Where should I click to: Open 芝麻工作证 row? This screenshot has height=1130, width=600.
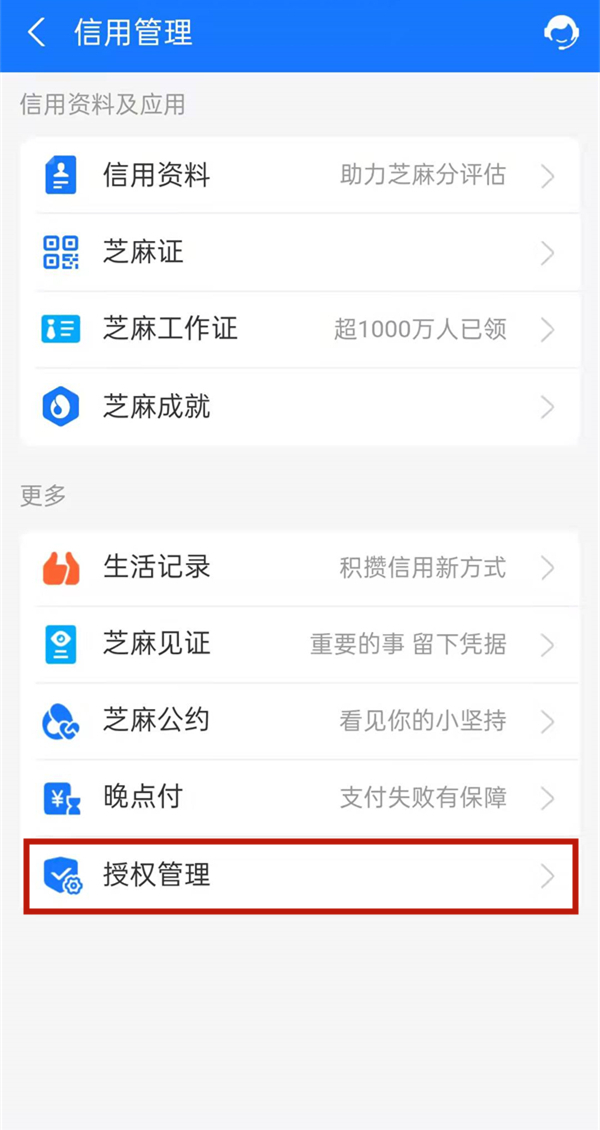tap(300, 329)
